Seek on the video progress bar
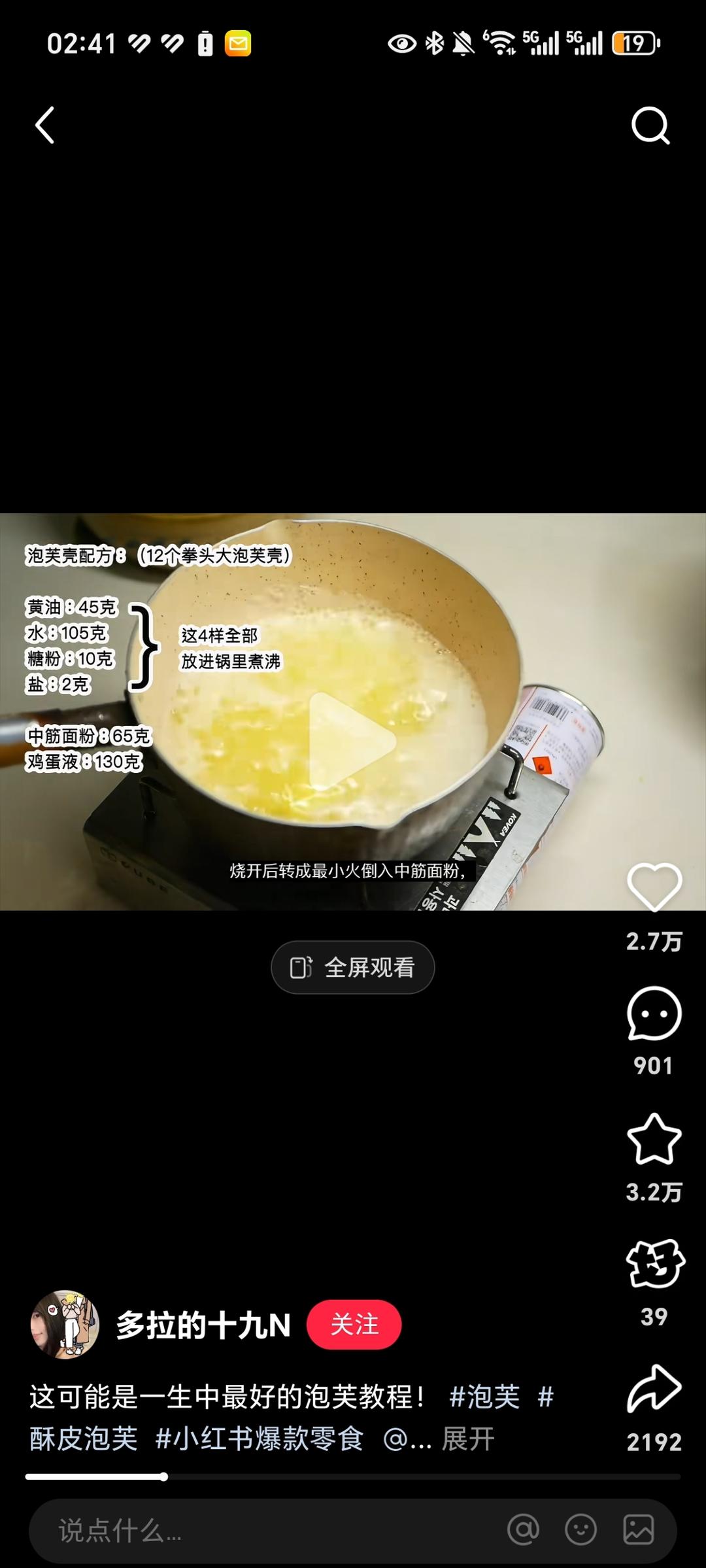Viewport: 706px width, 1568px height. [x=353, y=1476]
